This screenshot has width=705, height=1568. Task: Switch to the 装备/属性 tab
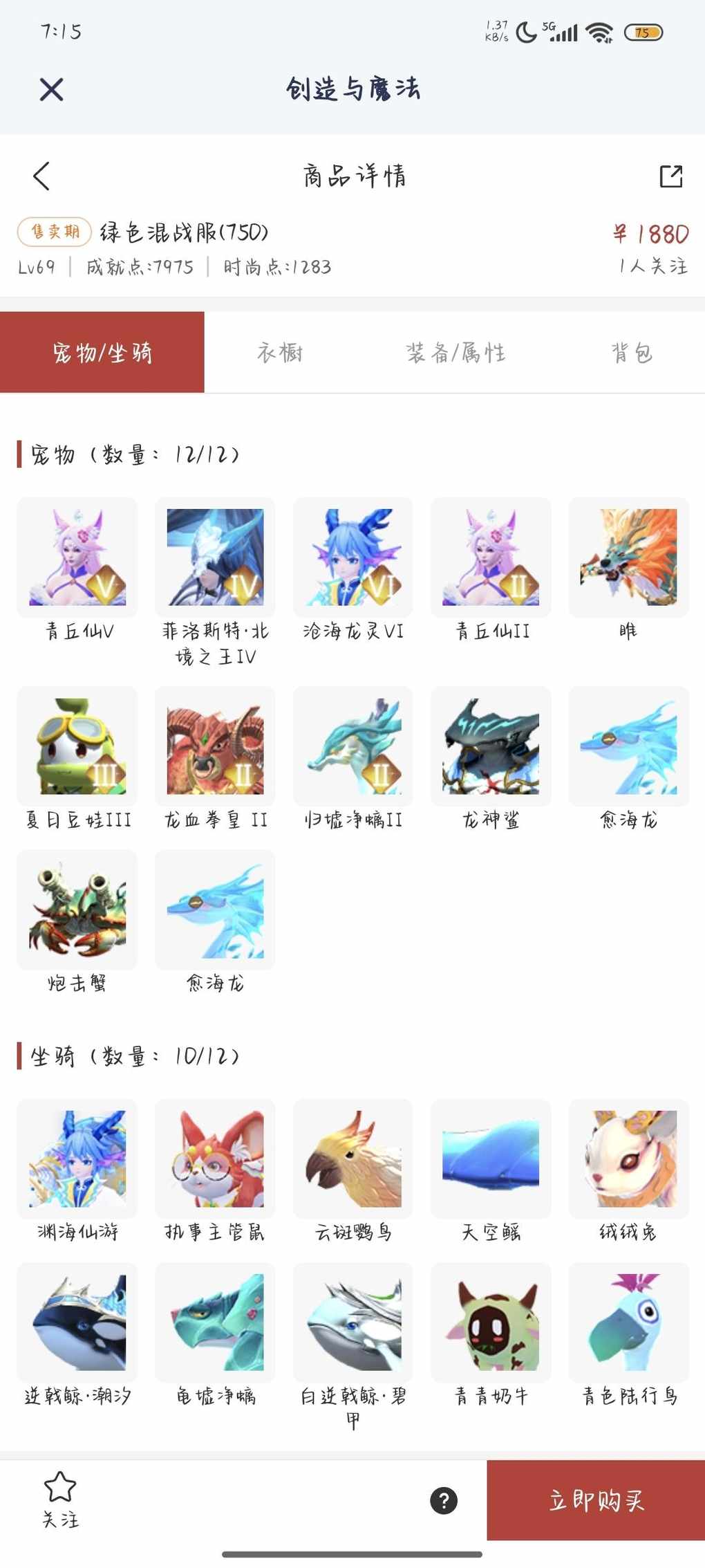[455, 353]
